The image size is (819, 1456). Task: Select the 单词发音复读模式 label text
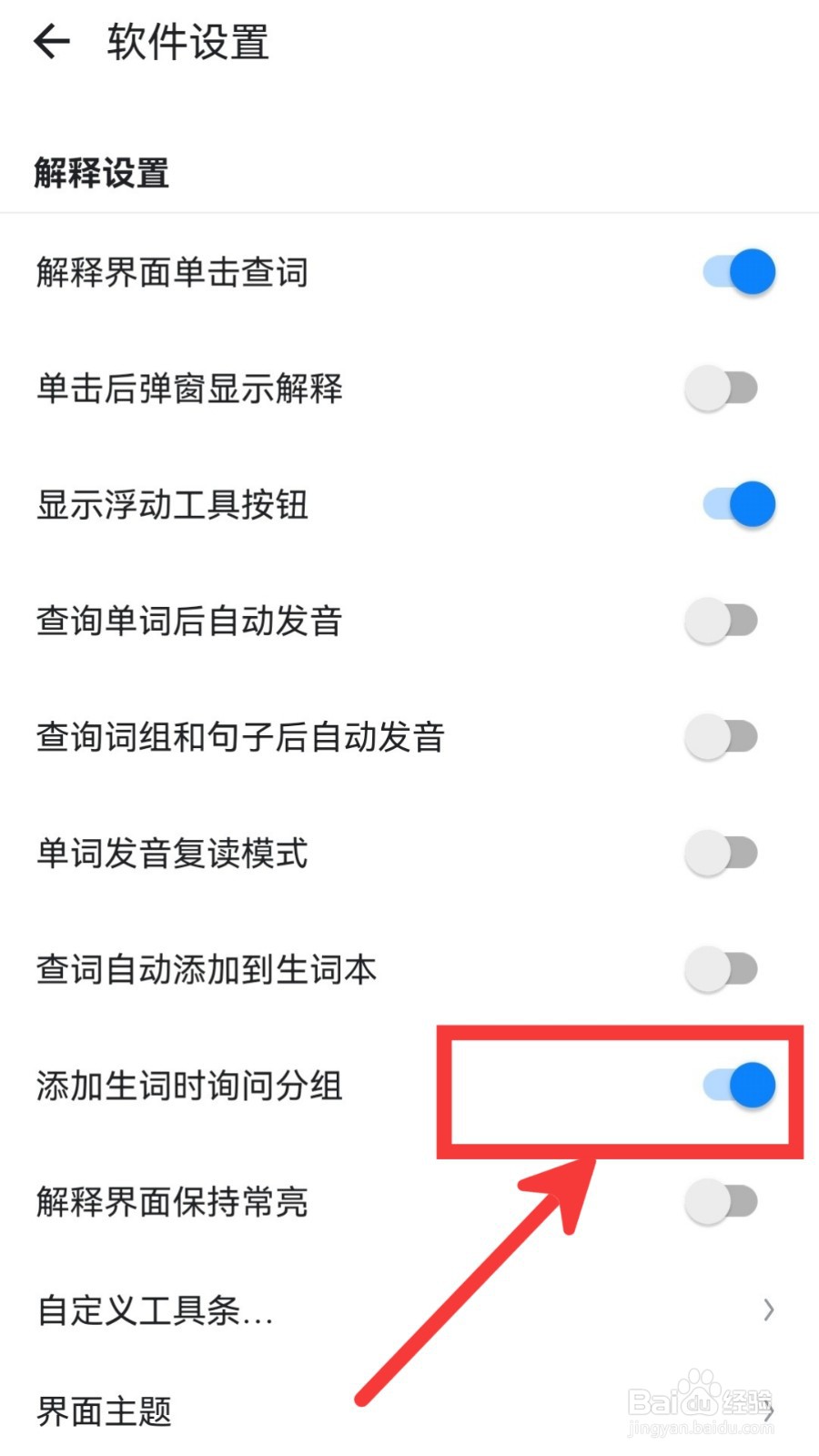(x=173, y=854)
